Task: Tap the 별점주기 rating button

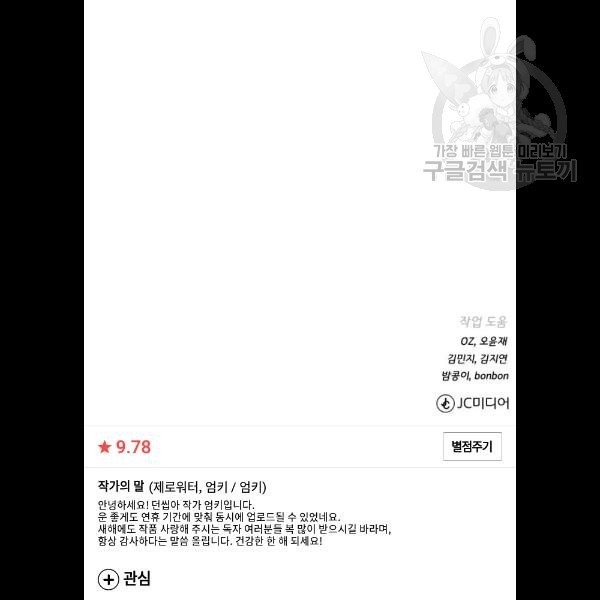Action: [x=472, y=447]
